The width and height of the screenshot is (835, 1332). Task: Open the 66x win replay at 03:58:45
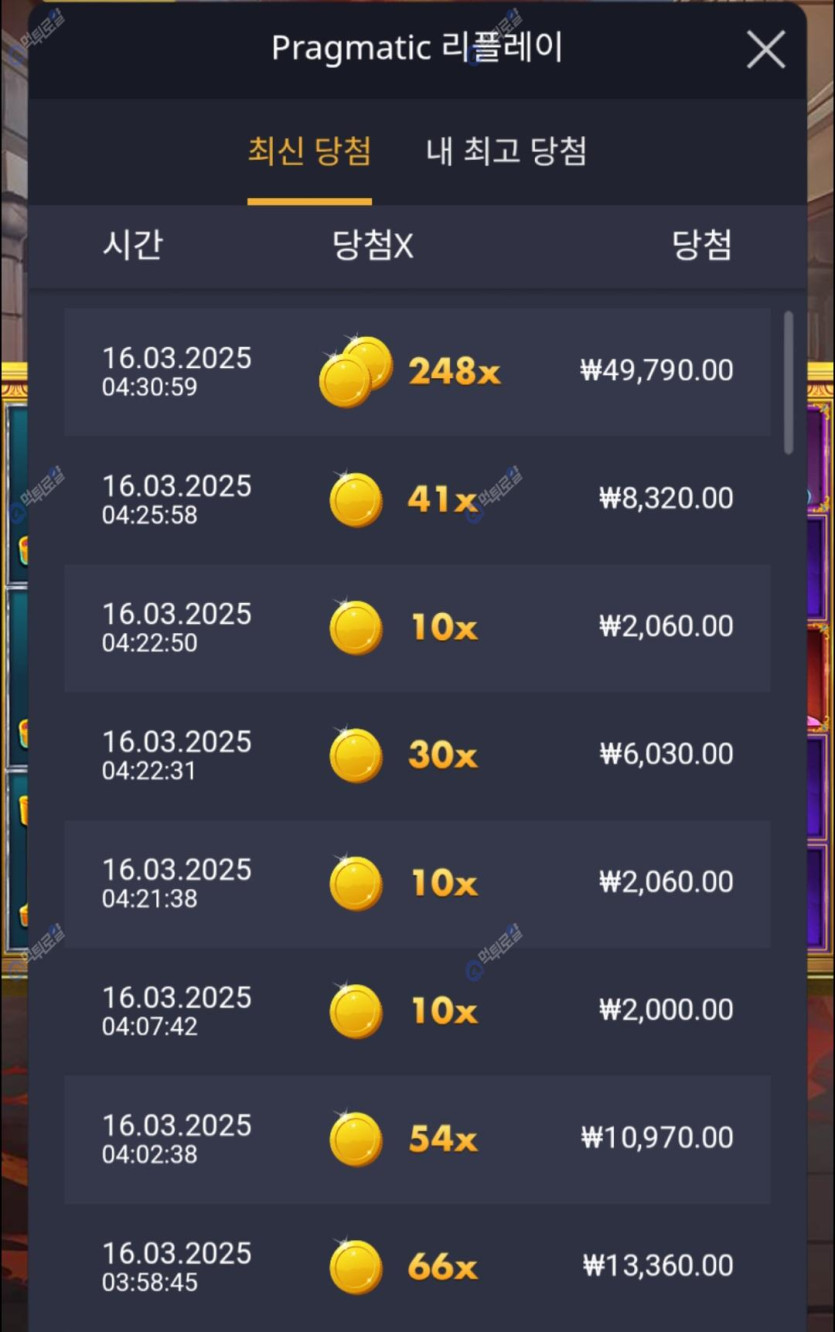(x=417, y=1267)
